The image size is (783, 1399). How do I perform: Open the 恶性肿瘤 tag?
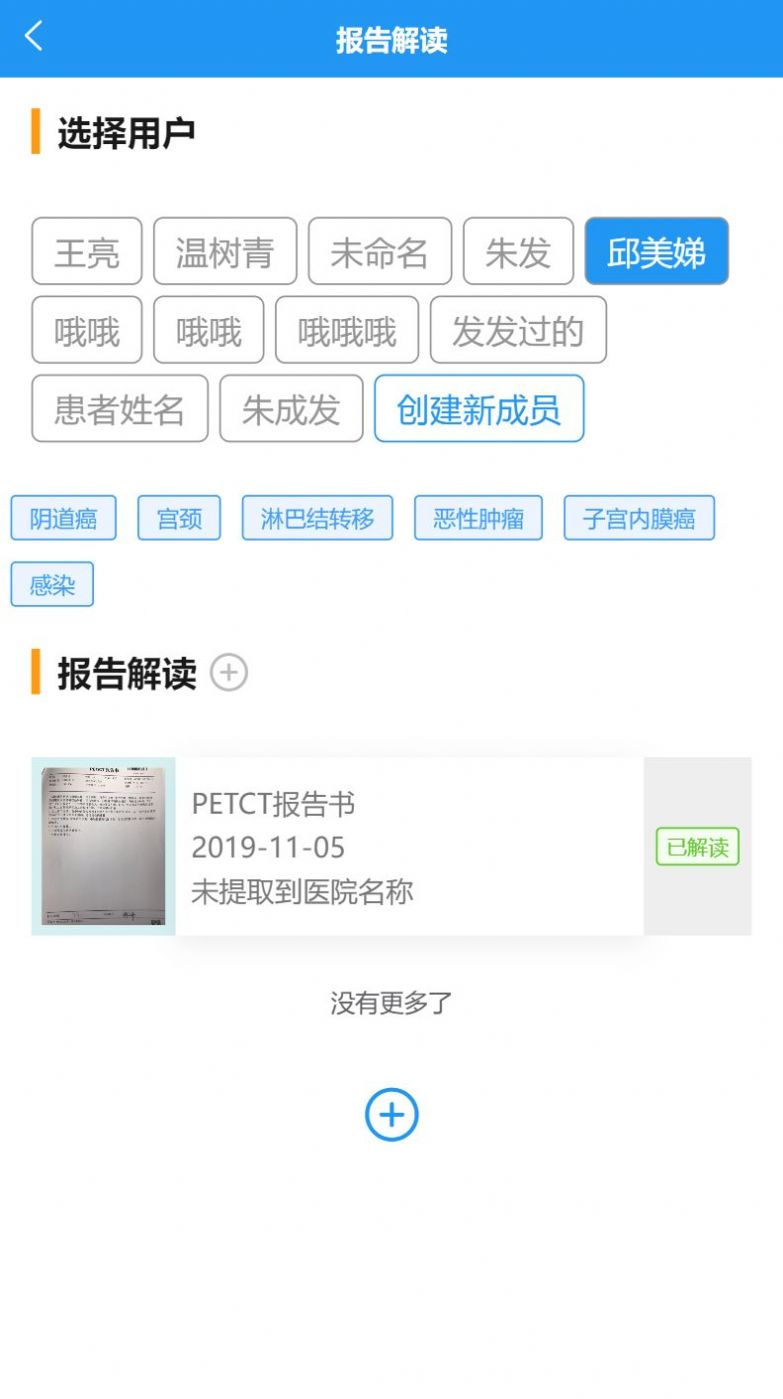(478, 518)
